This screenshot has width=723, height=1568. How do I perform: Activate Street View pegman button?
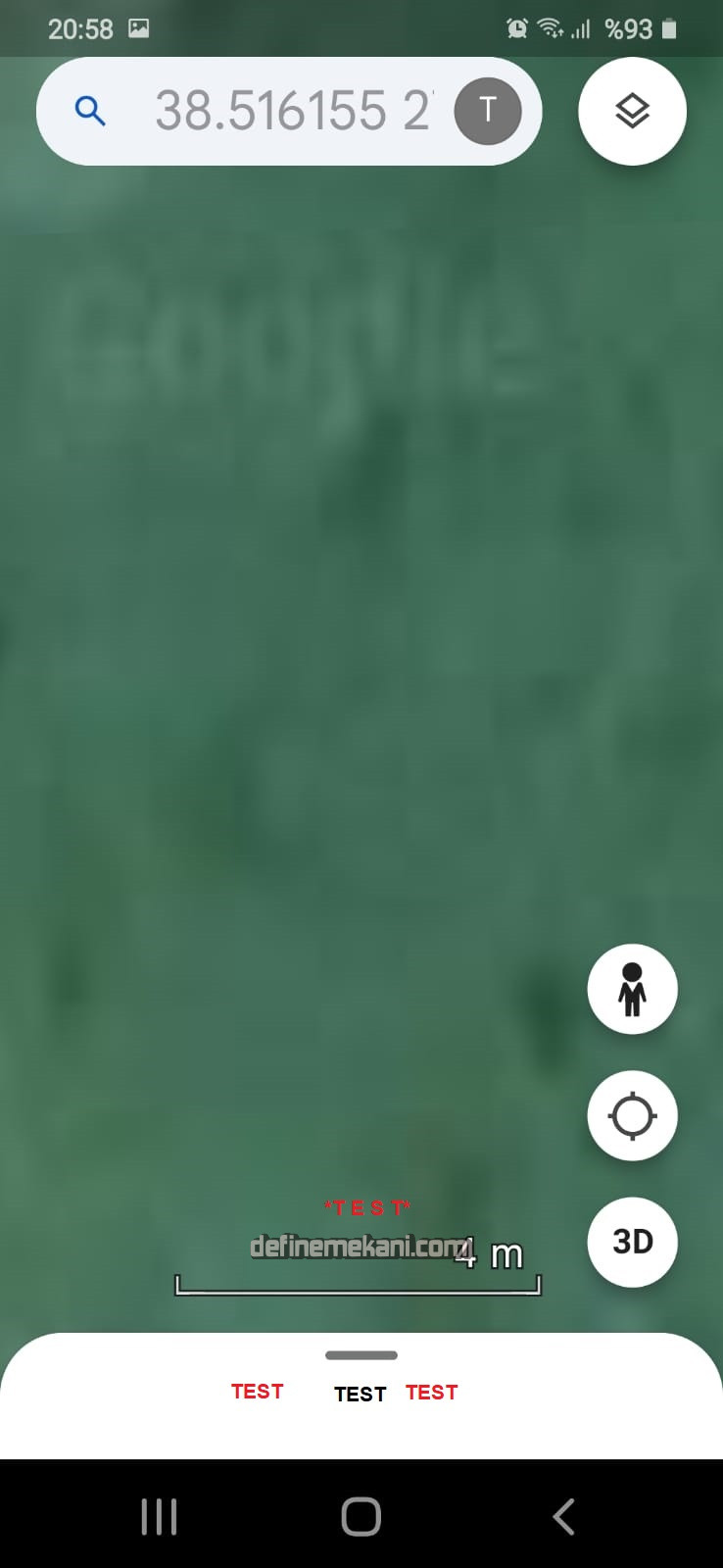pyautogui.click(x=632, y=989)
